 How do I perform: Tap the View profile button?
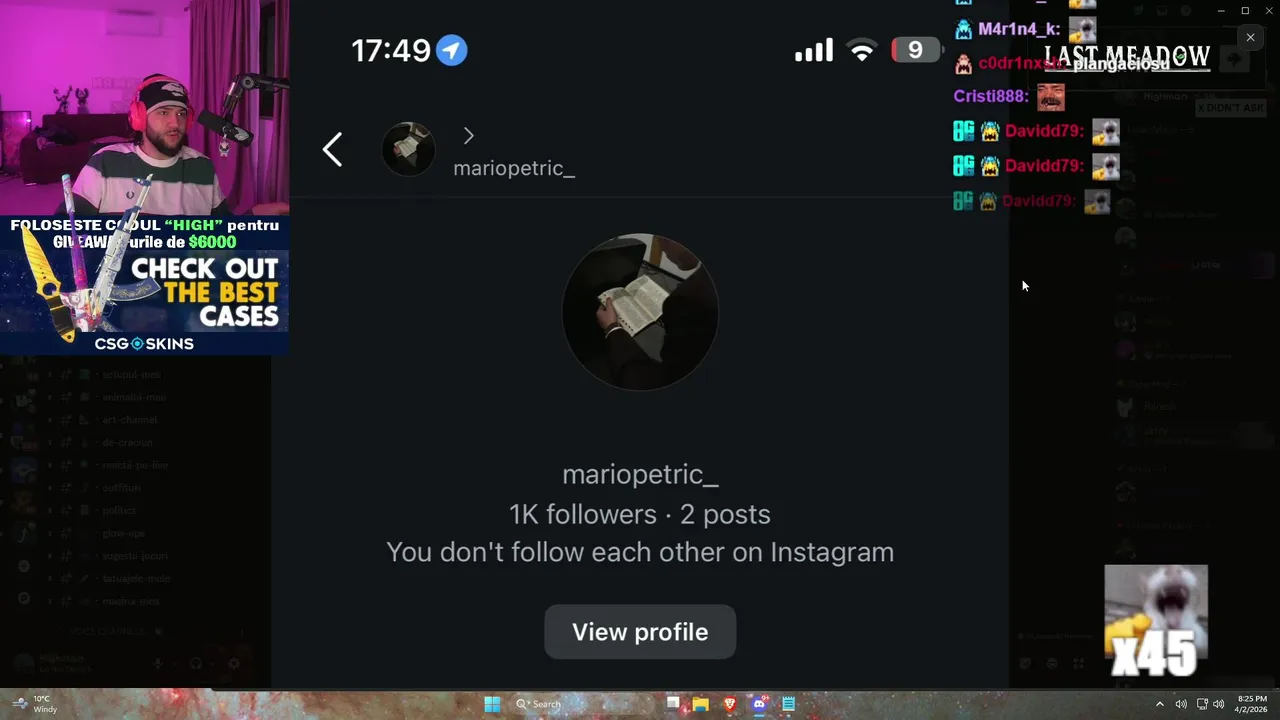click(x=640, y=632)
